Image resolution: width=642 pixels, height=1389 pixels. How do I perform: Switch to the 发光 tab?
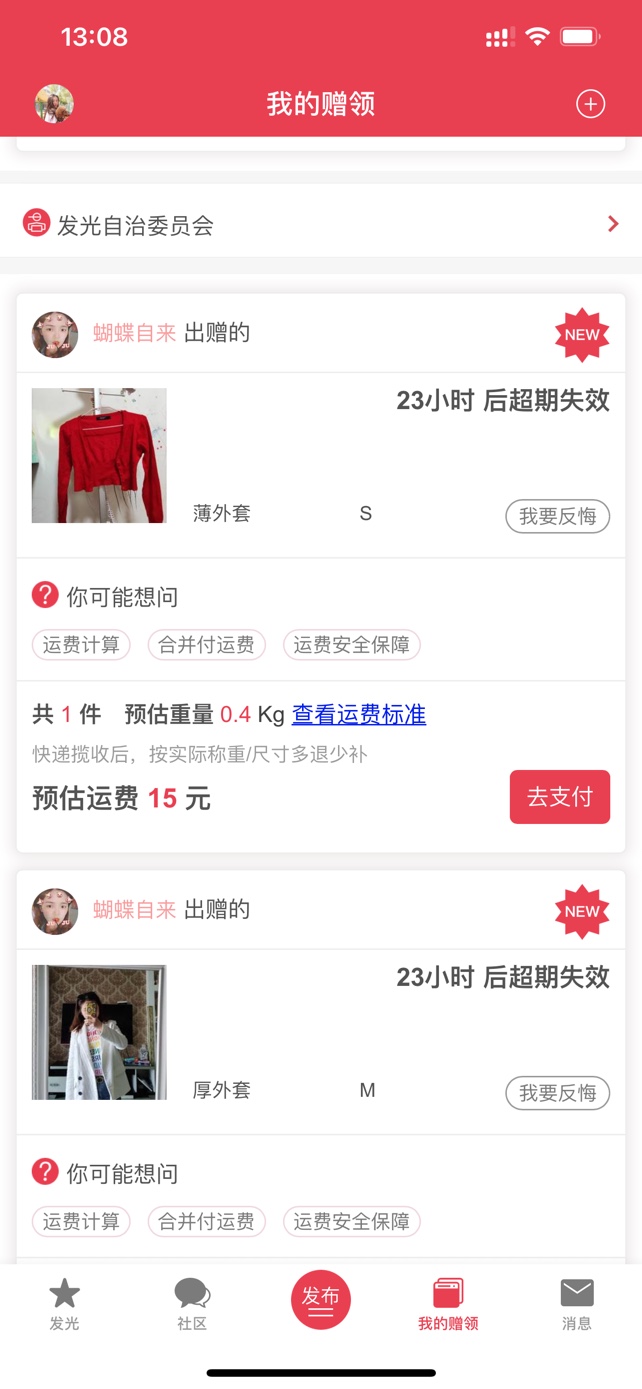[x=64, y=1304]
